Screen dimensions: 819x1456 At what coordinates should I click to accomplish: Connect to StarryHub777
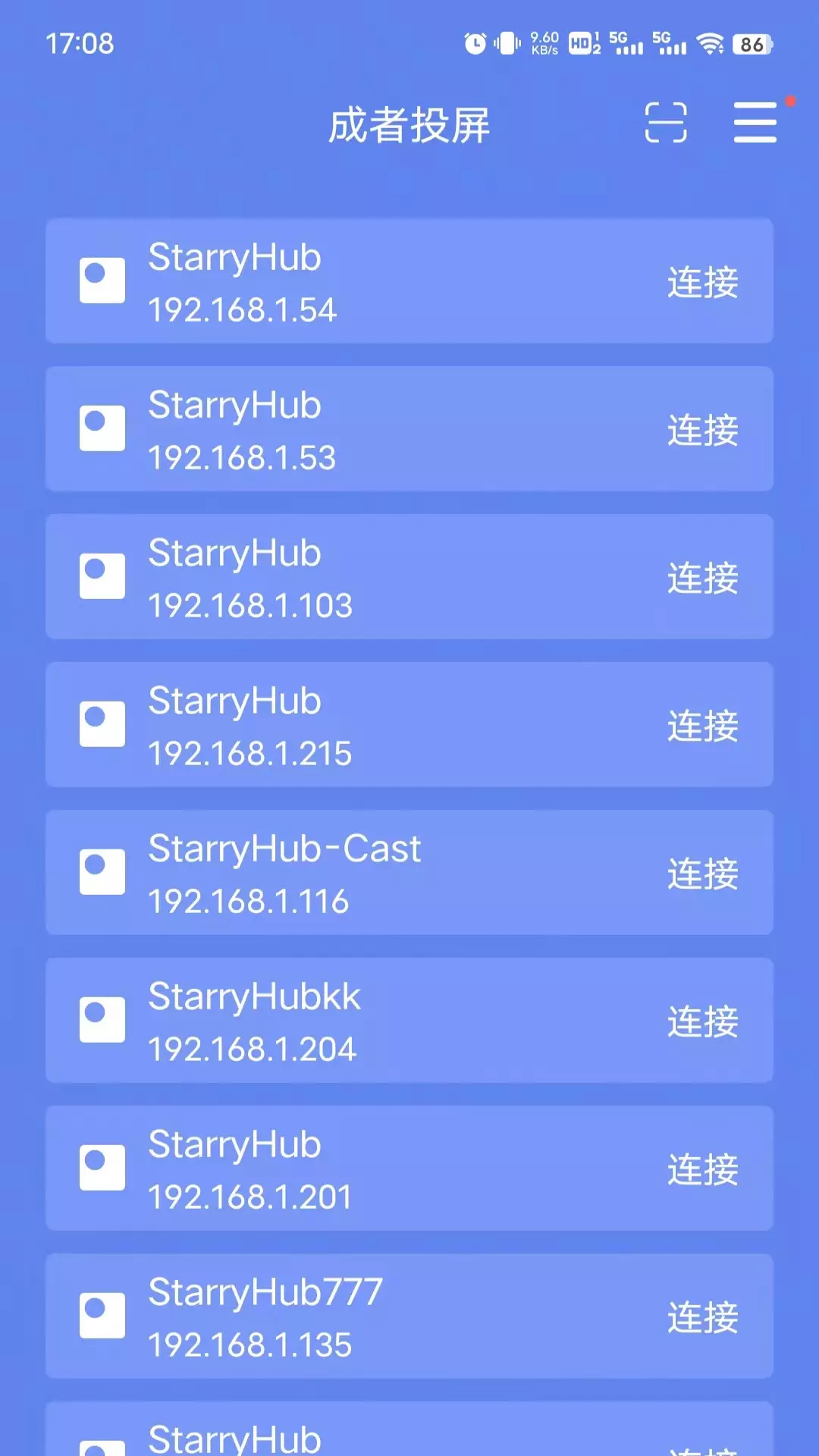[x=702, y=1317]
